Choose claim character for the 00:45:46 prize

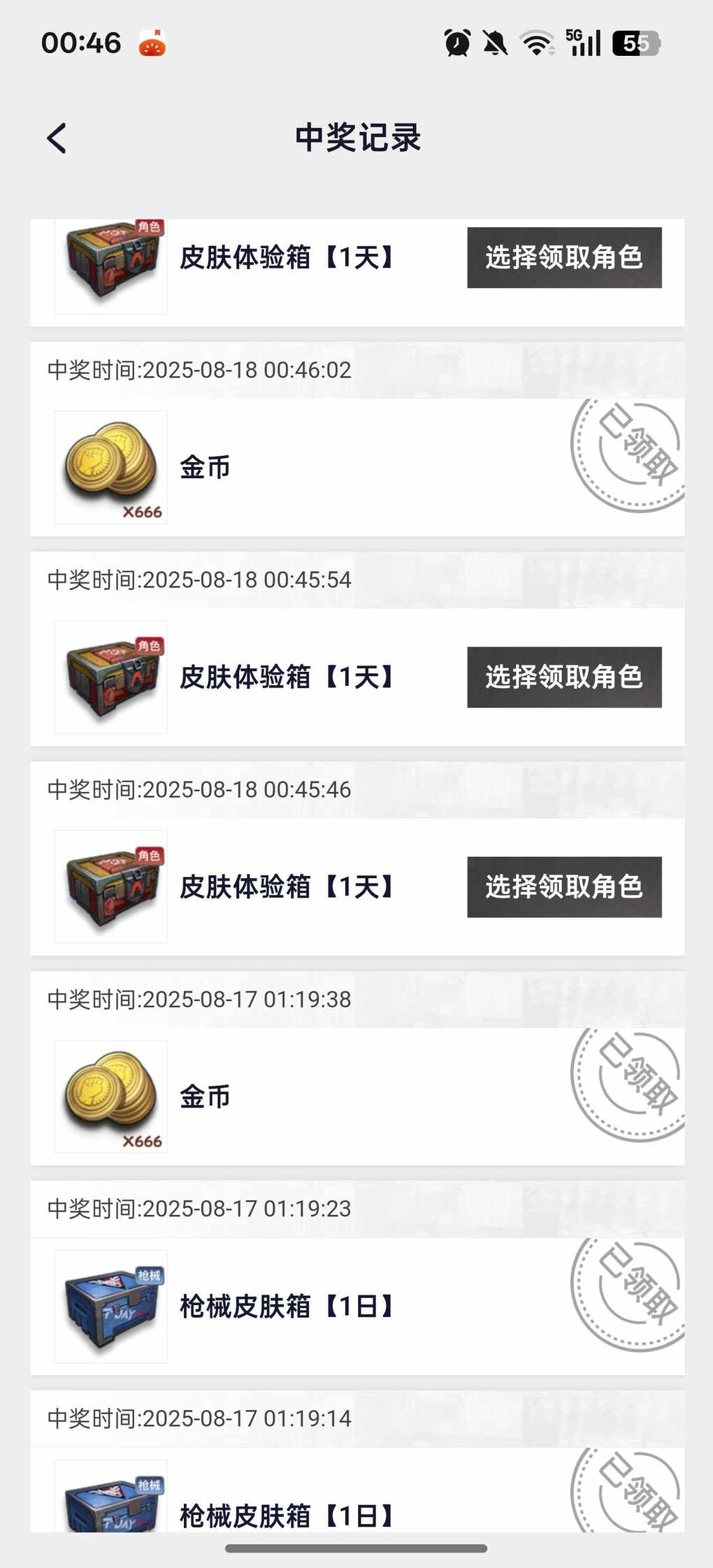tap(564, 886)
